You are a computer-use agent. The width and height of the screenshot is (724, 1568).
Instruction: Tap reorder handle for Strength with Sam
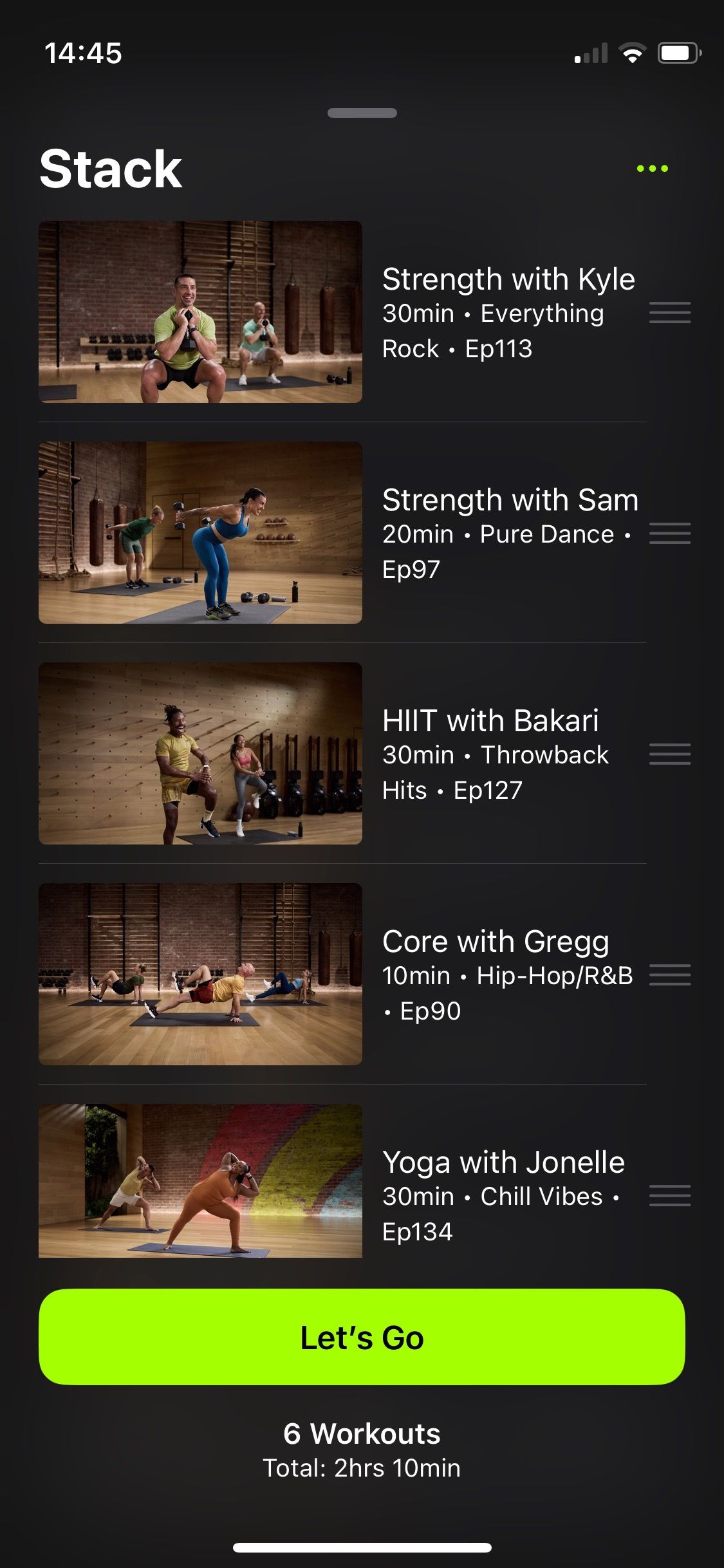[x=669, y=534]
